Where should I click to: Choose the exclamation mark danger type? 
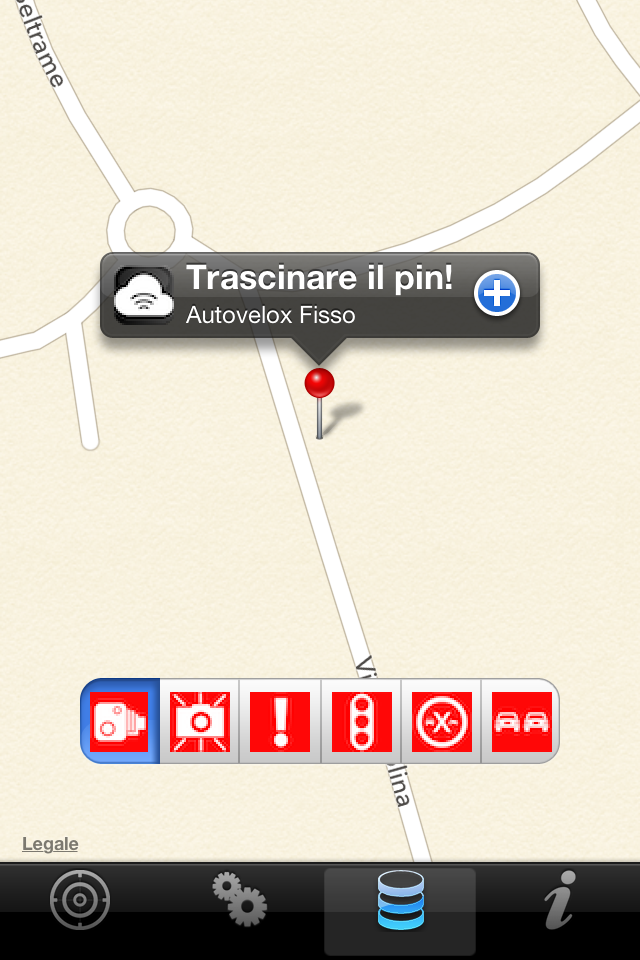click(280, 721)
